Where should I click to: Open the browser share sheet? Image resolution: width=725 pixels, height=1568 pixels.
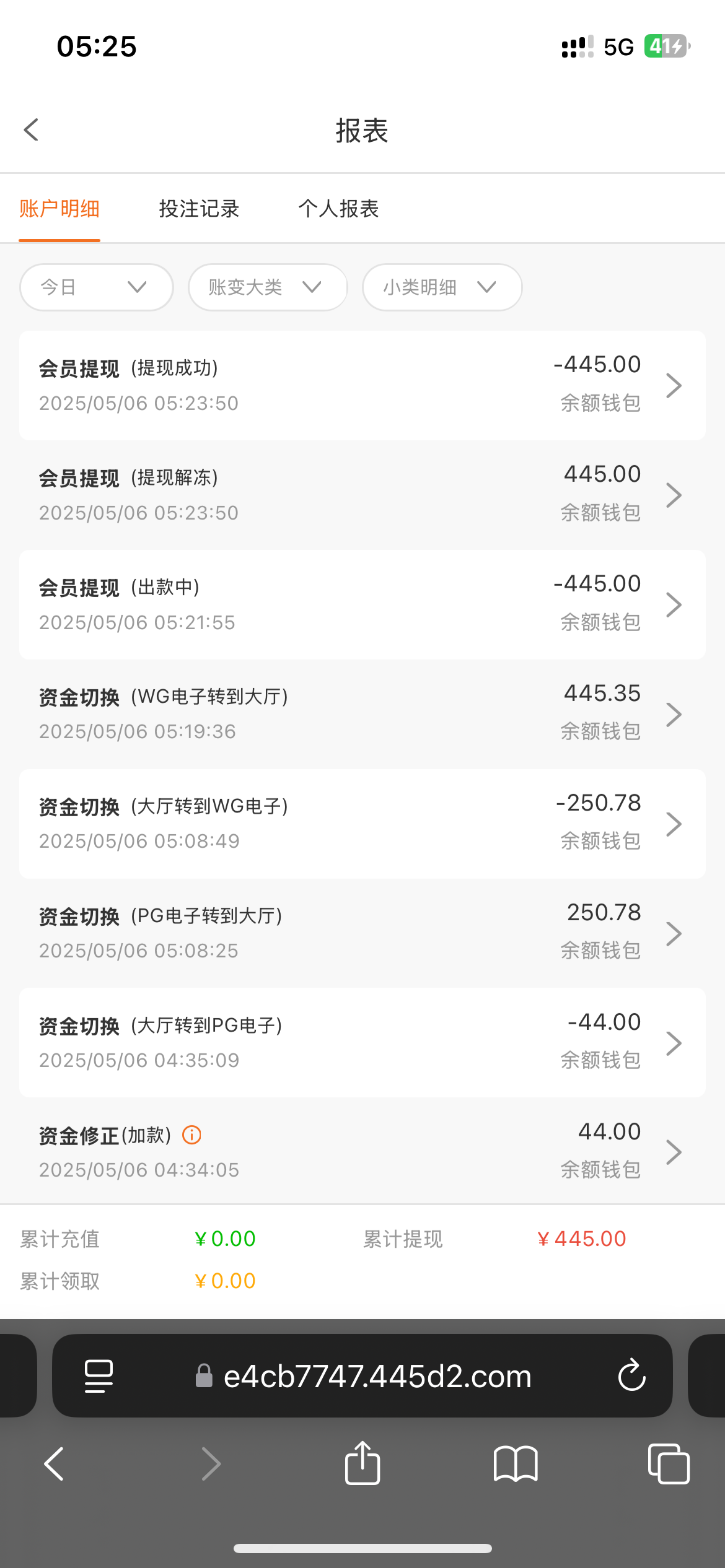point(362,1463)
